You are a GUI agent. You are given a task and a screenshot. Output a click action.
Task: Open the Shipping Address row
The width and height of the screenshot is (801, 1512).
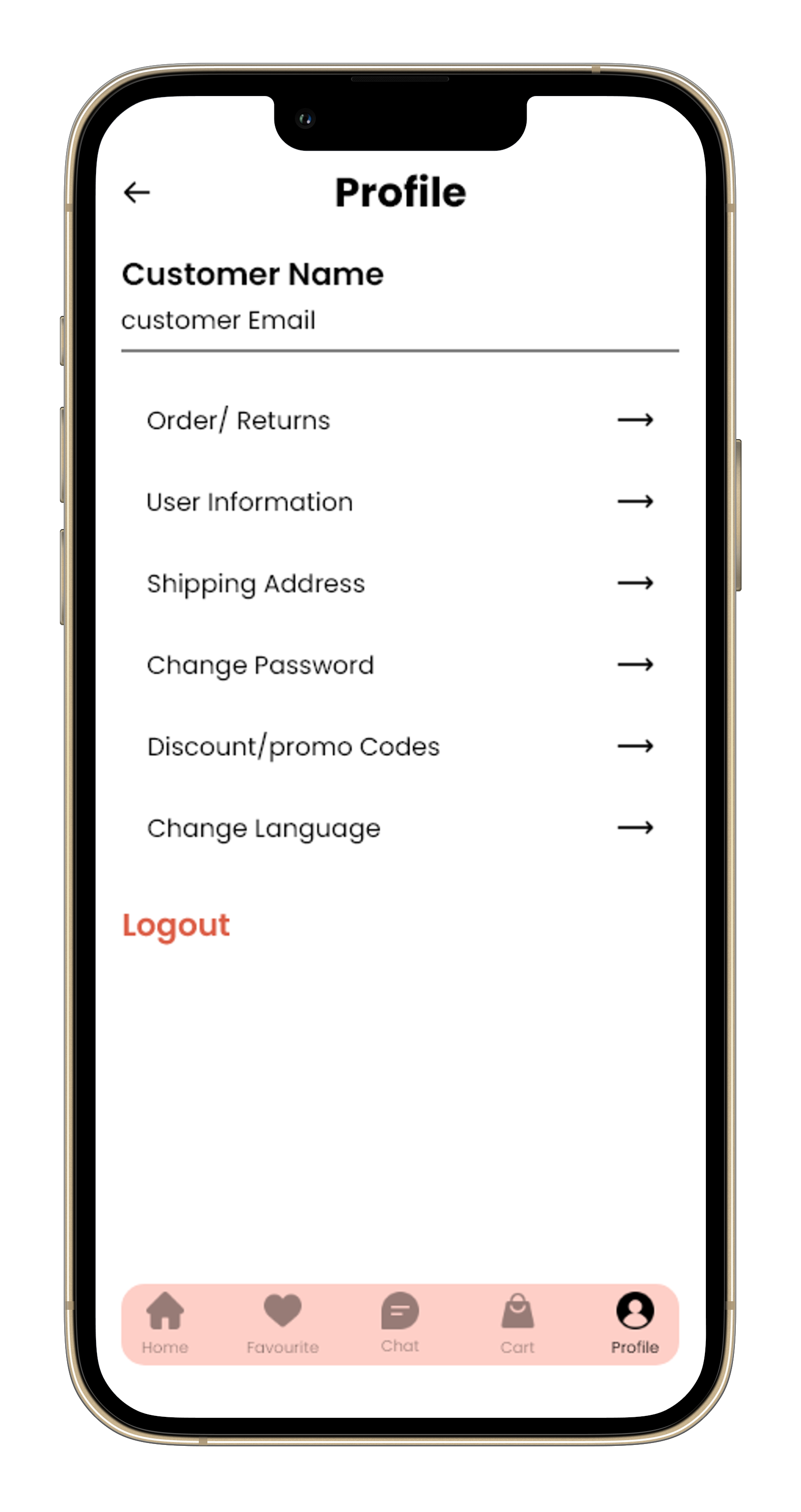point(399,583)
